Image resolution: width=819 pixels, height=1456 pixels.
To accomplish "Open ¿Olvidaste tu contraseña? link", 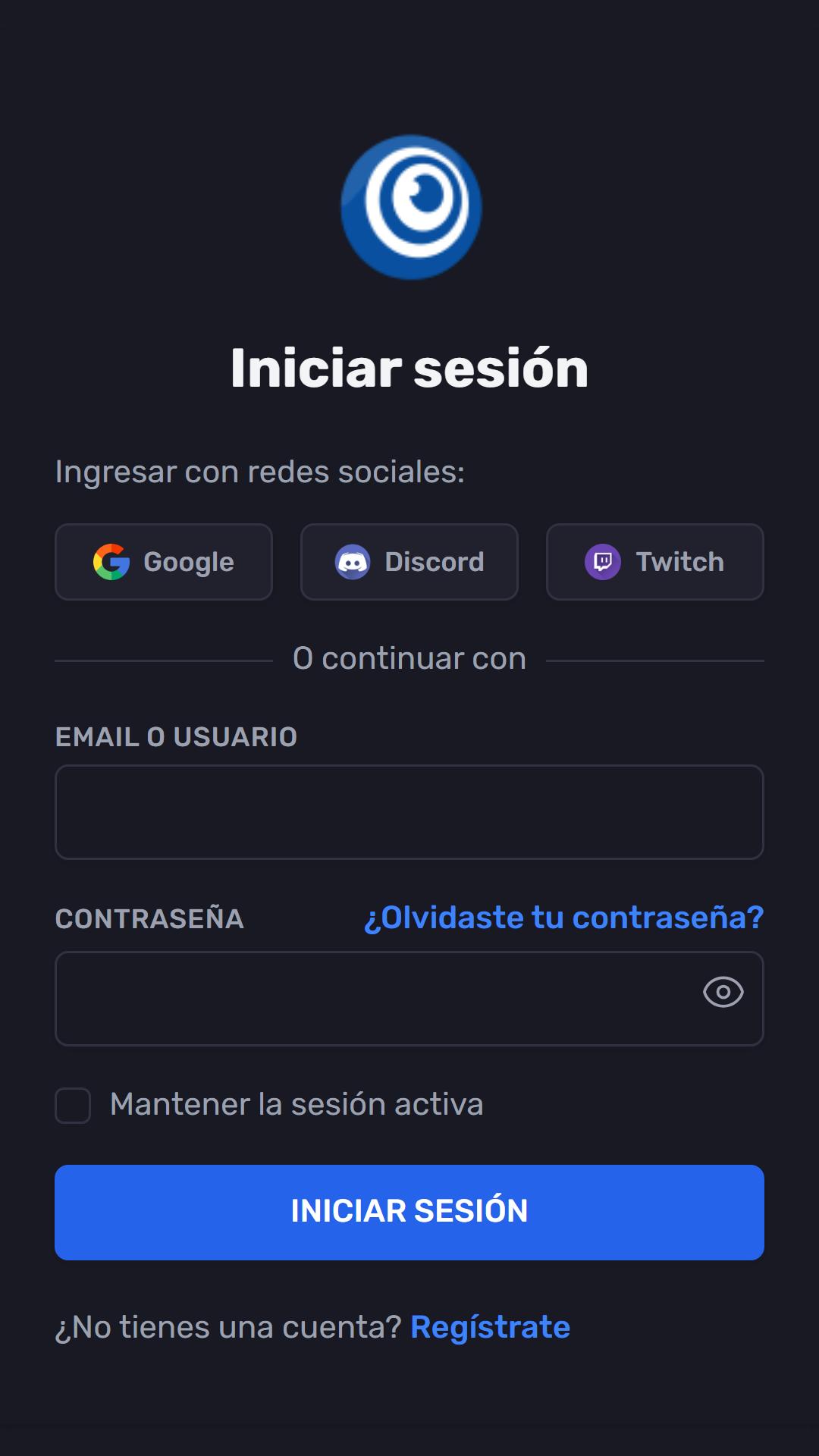I will (564, 918).
